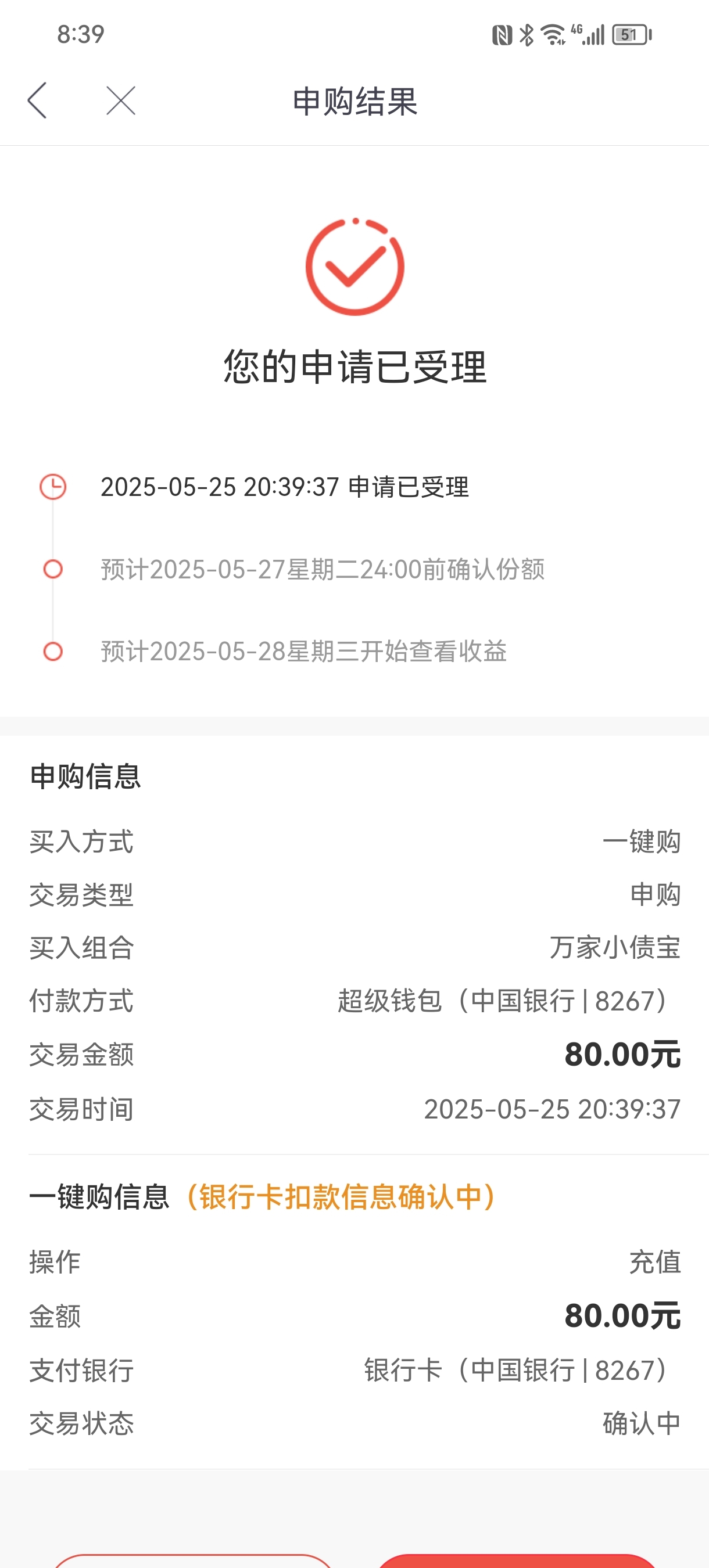Tap the outlined white button at the bottom

(x=192, y=1560)
